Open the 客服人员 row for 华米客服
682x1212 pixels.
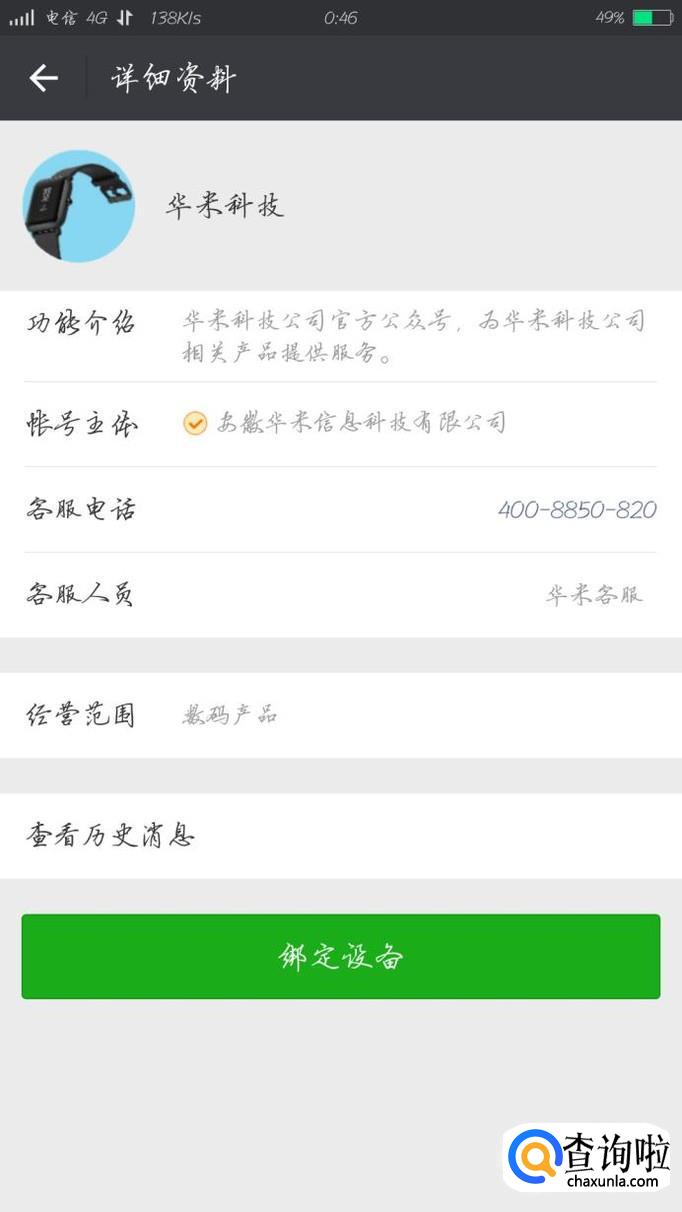(340, 595)
